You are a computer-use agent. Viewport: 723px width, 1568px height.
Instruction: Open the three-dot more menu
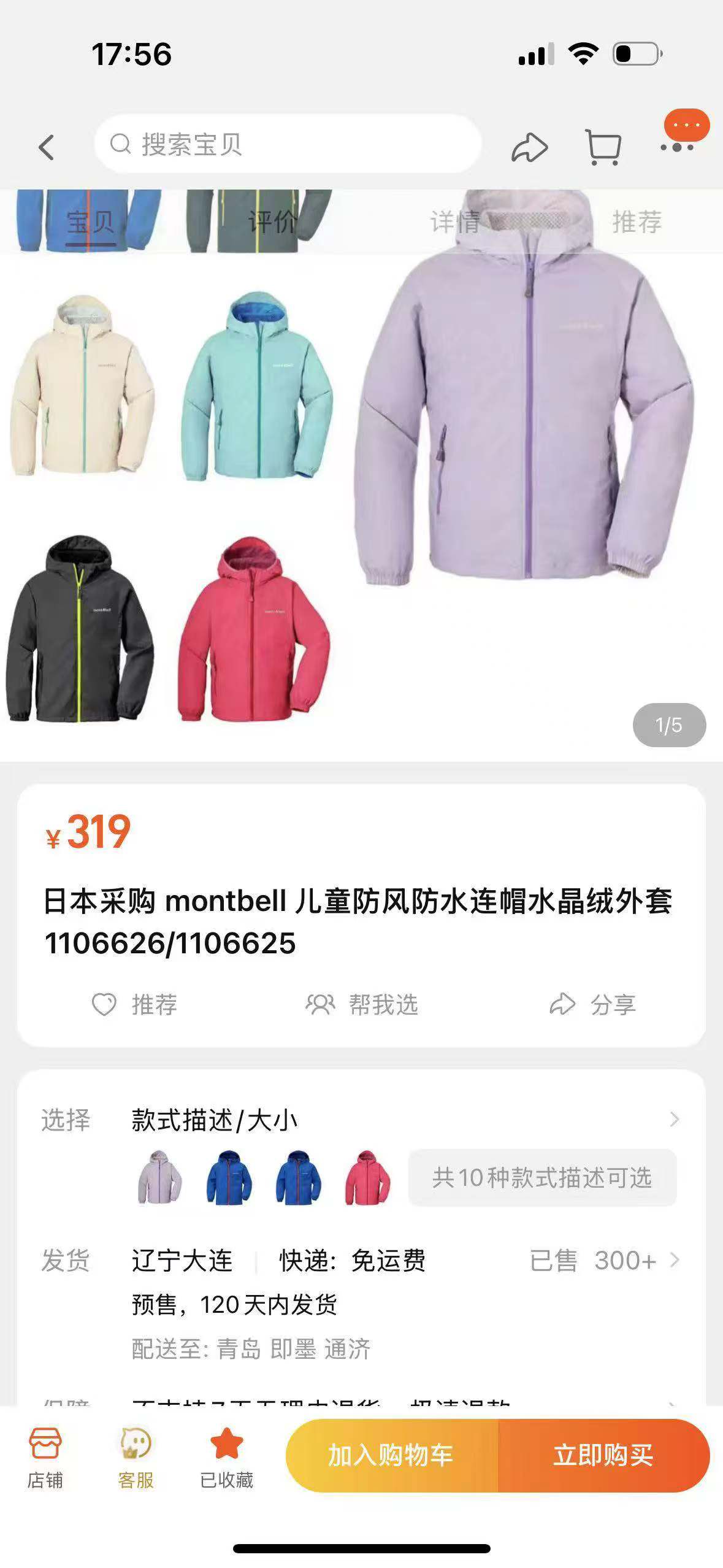point(677,147)
